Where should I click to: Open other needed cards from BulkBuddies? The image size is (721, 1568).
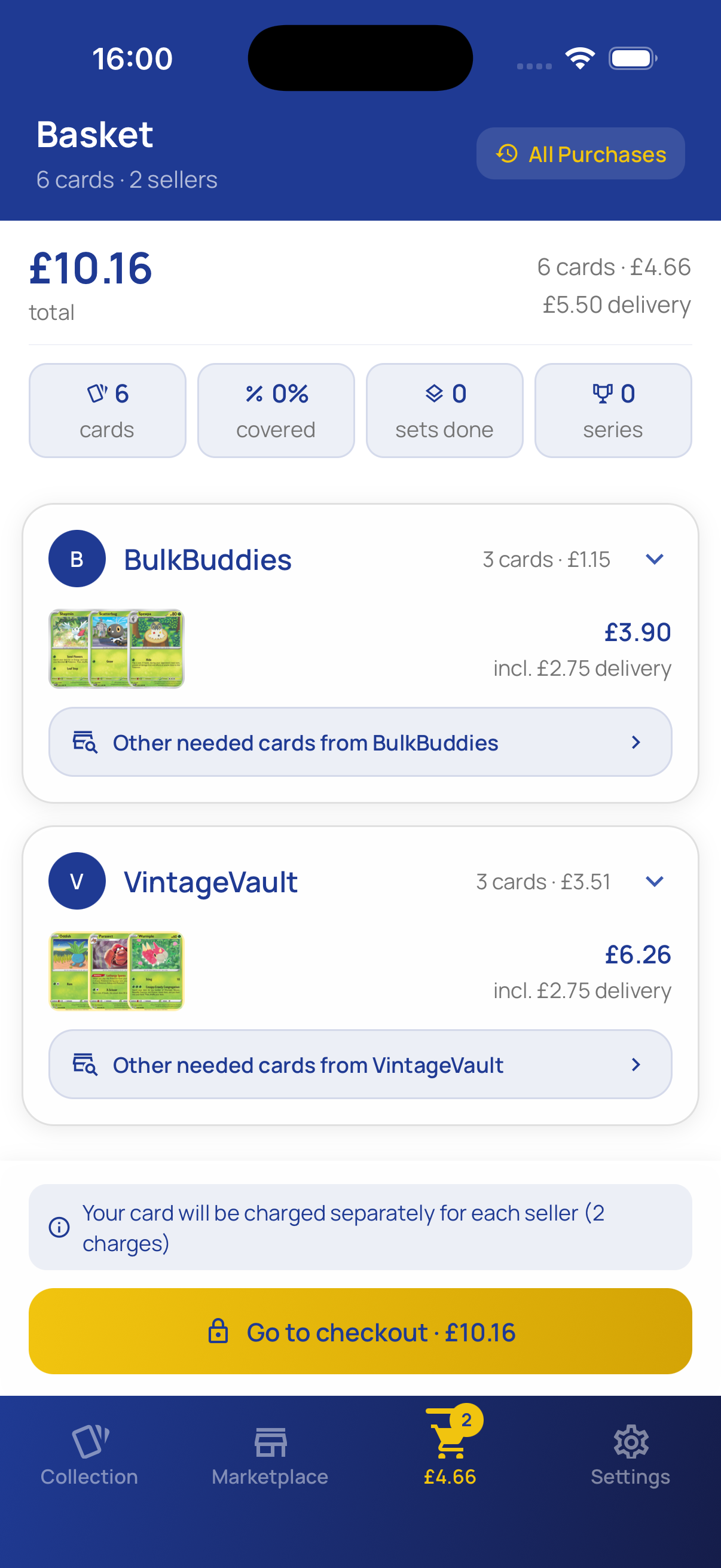[360, 742]
